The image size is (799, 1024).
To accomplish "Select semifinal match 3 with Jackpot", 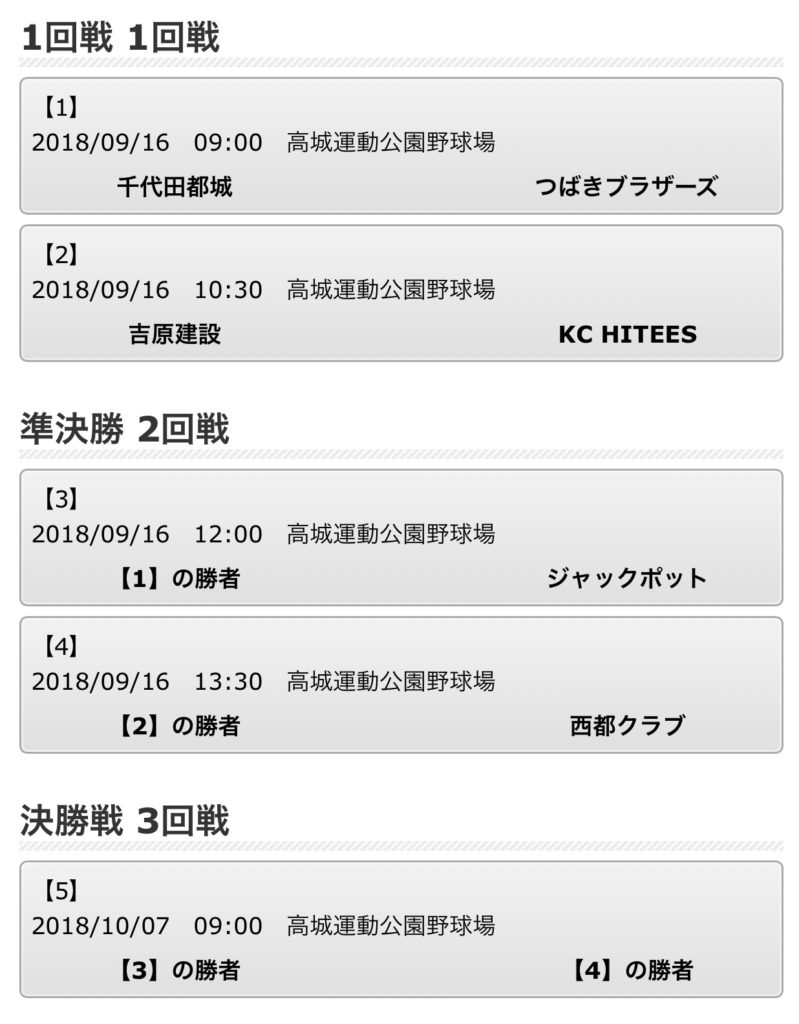I will point(400,537).
